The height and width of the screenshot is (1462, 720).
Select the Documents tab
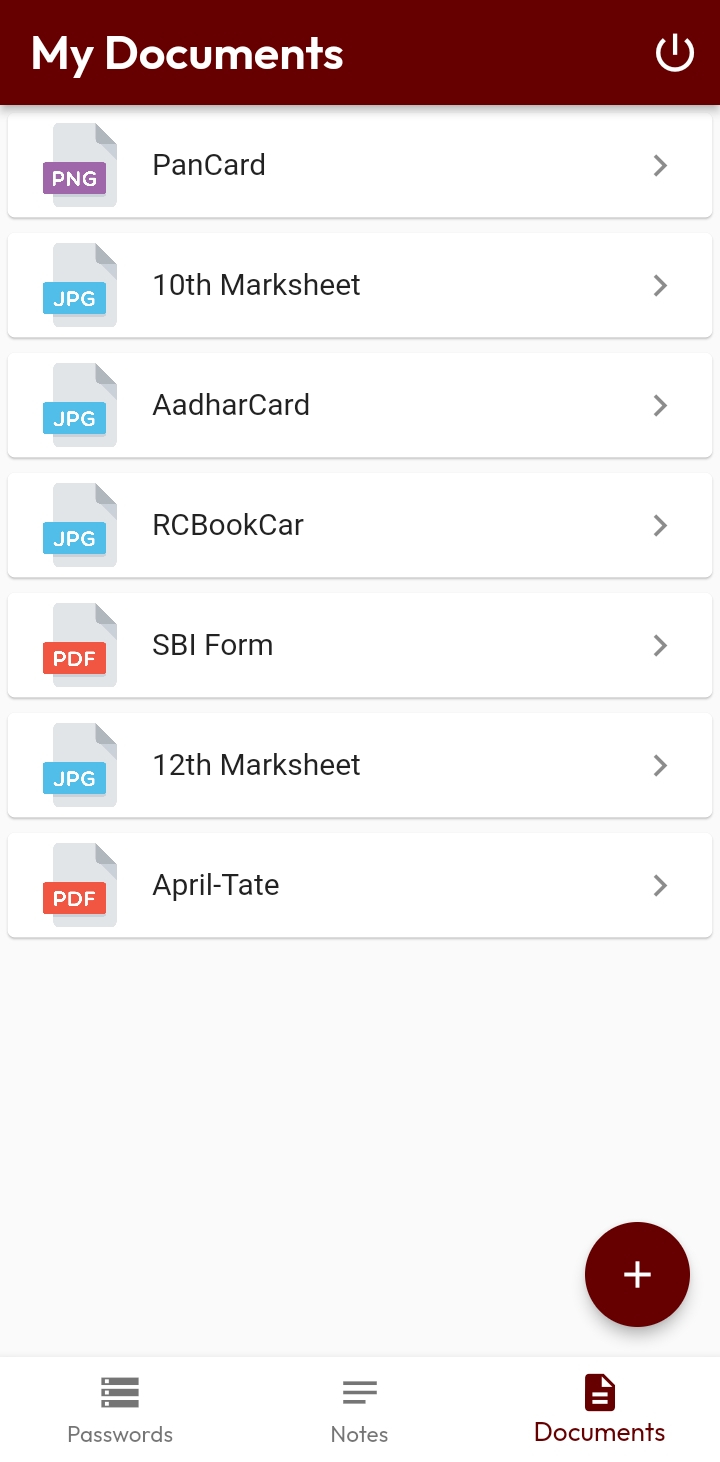[599, 1410]
